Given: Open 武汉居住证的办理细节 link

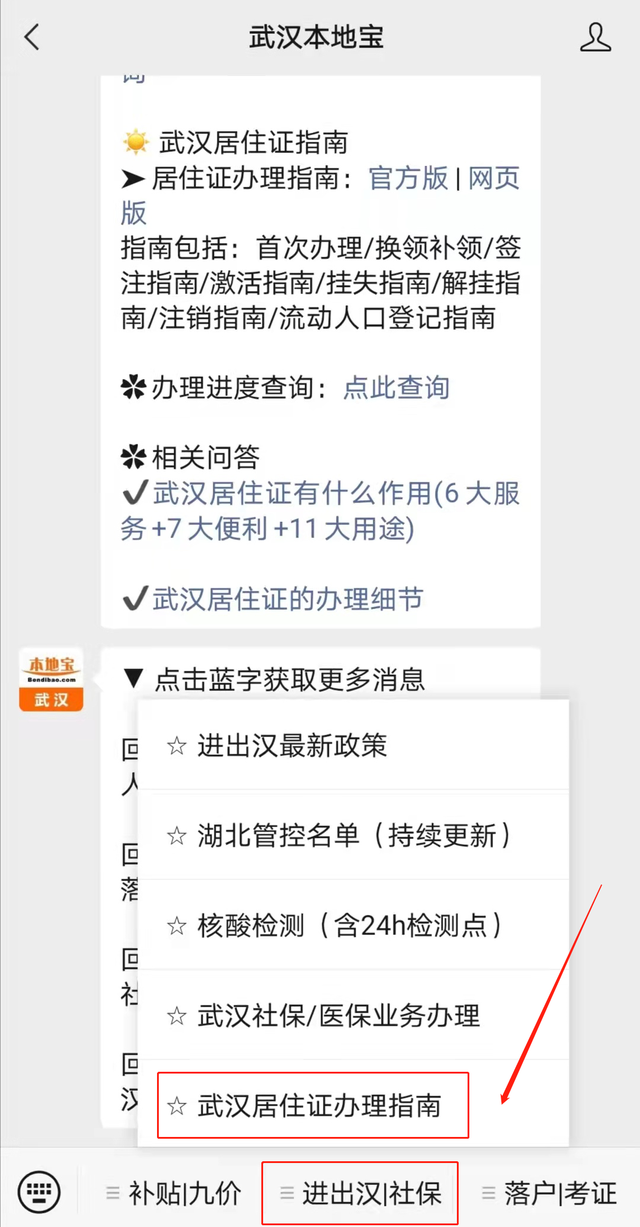Looking at the screenshot, I should pos(287,598).
